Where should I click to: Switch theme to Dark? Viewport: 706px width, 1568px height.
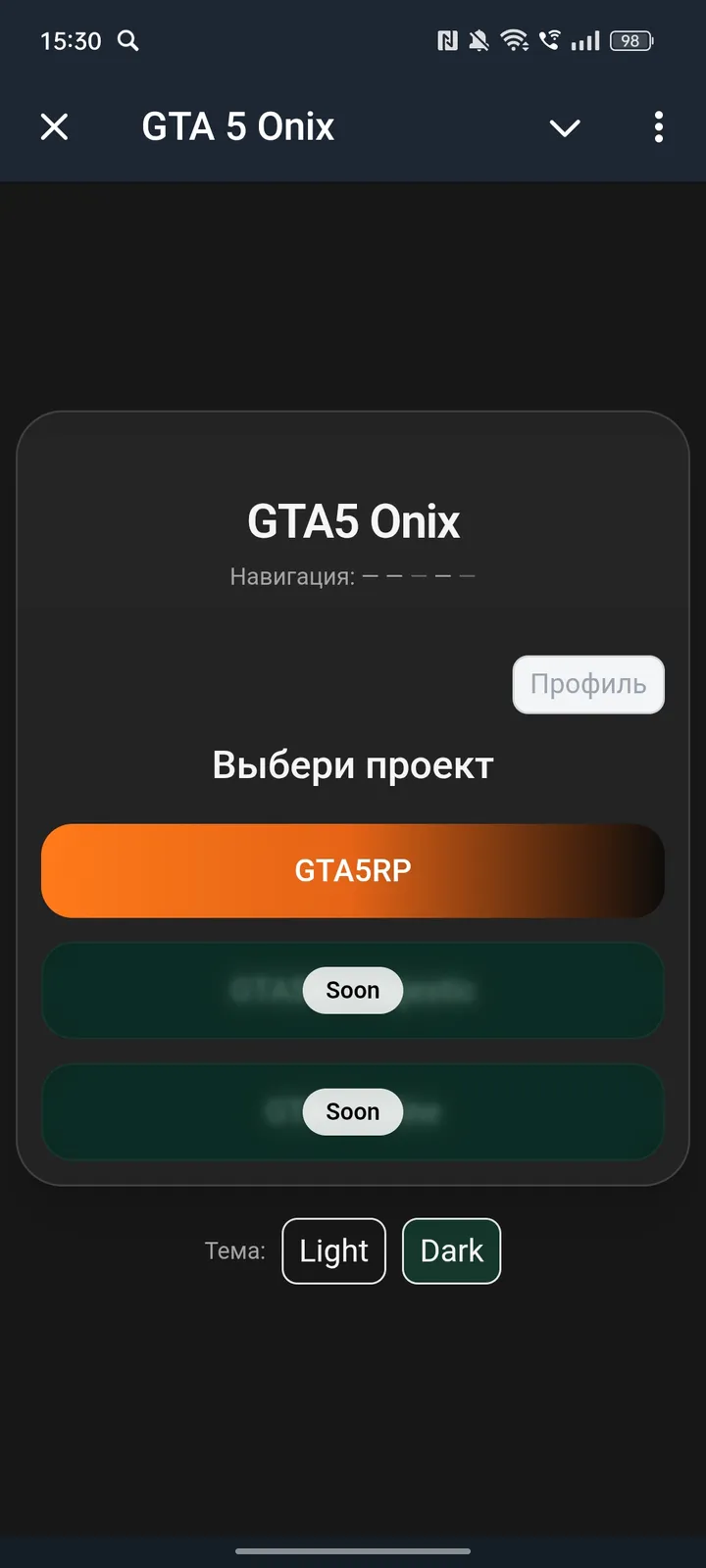(x=451, y=1250)
